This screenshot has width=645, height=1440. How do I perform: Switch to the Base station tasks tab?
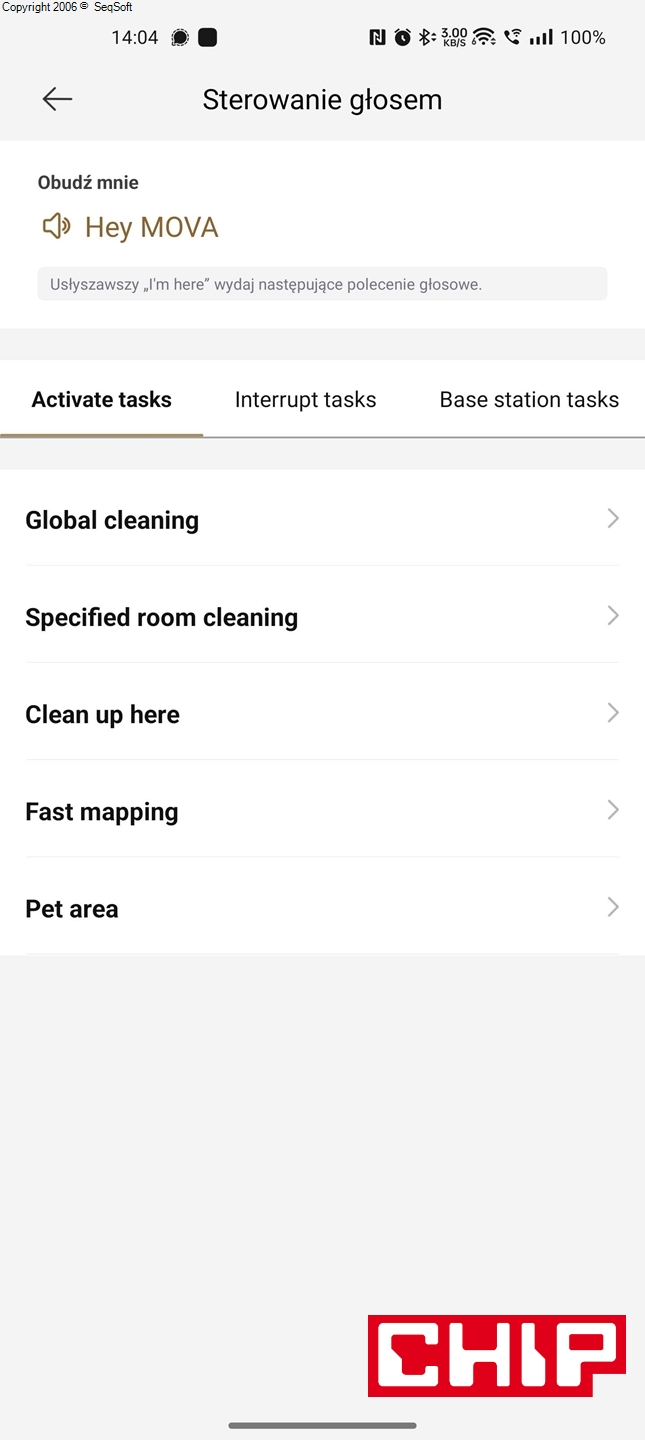(529, 400)
